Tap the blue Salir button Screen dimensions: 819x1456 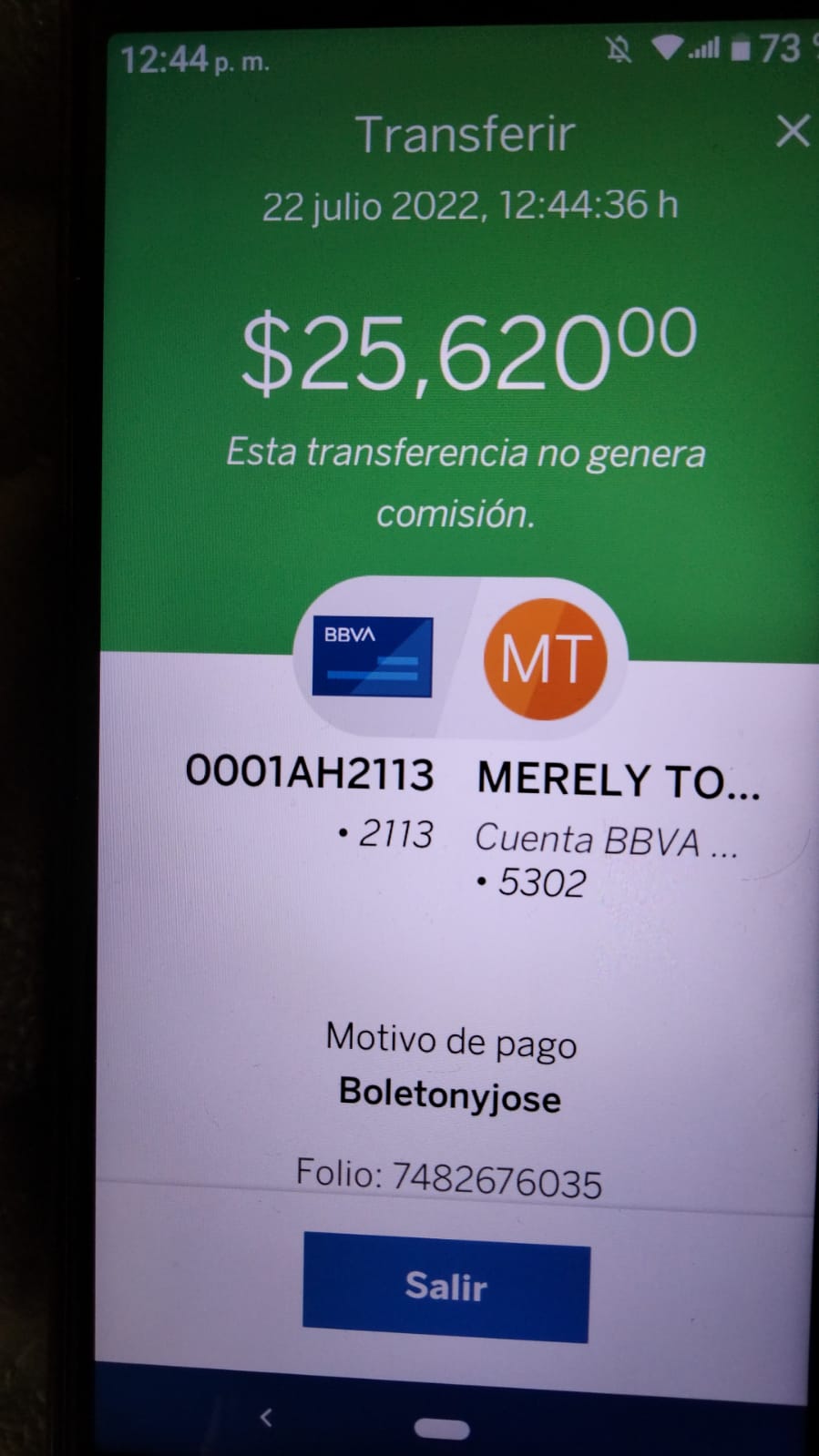(x=446, y=1287)
